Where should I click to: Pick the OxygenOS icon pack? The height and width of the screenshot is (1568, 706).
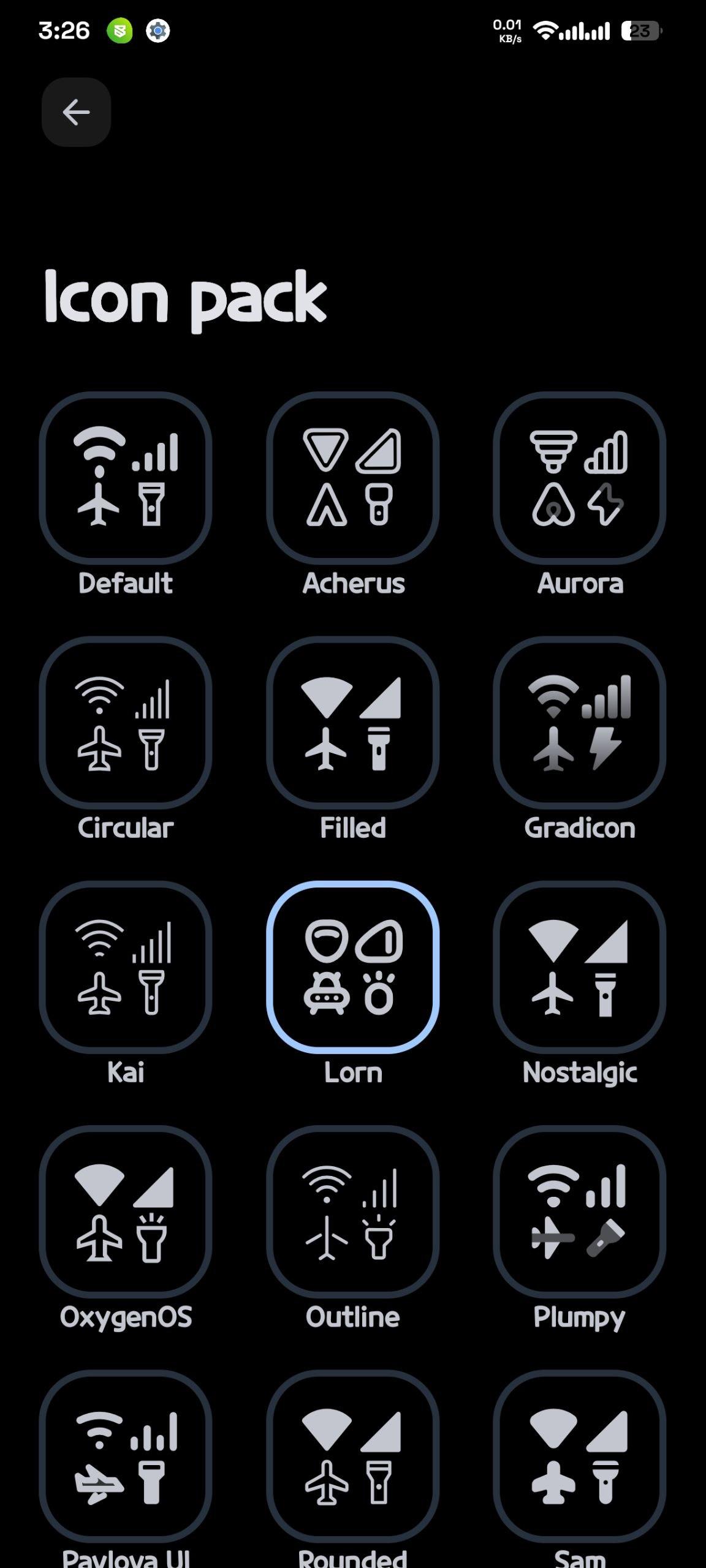coord(126,1212)
